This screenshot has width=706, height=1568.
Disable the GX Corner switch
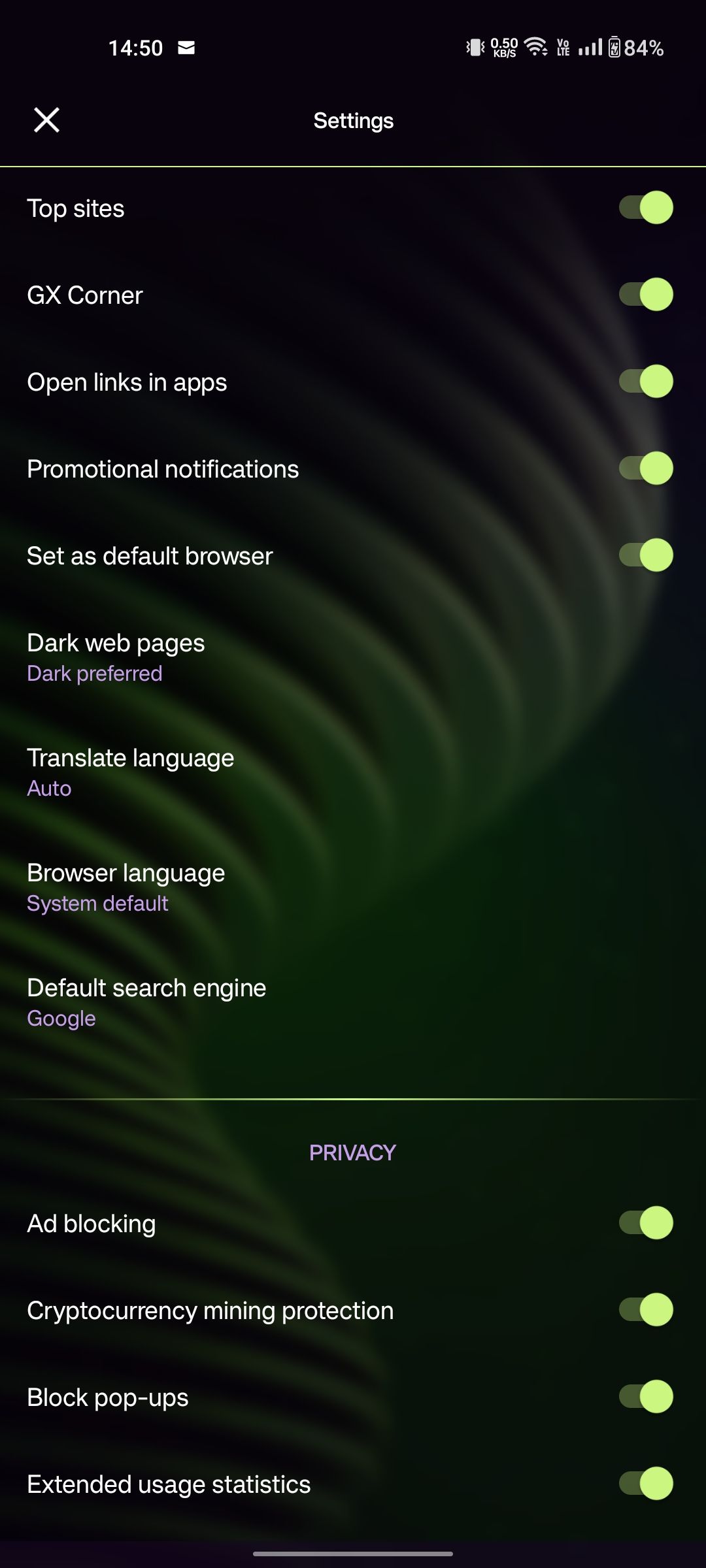(x=647, y=295)
